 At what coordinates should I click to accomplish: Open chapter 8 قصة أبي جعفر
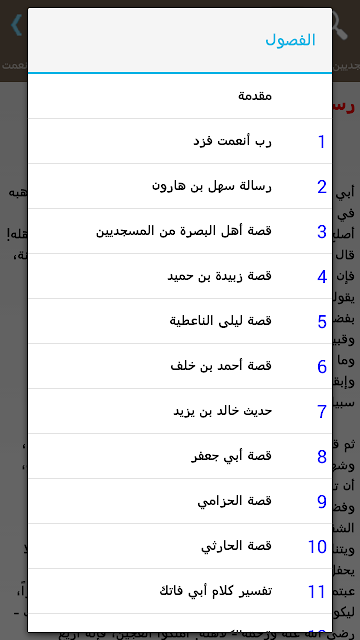click(x=180, y=456)
